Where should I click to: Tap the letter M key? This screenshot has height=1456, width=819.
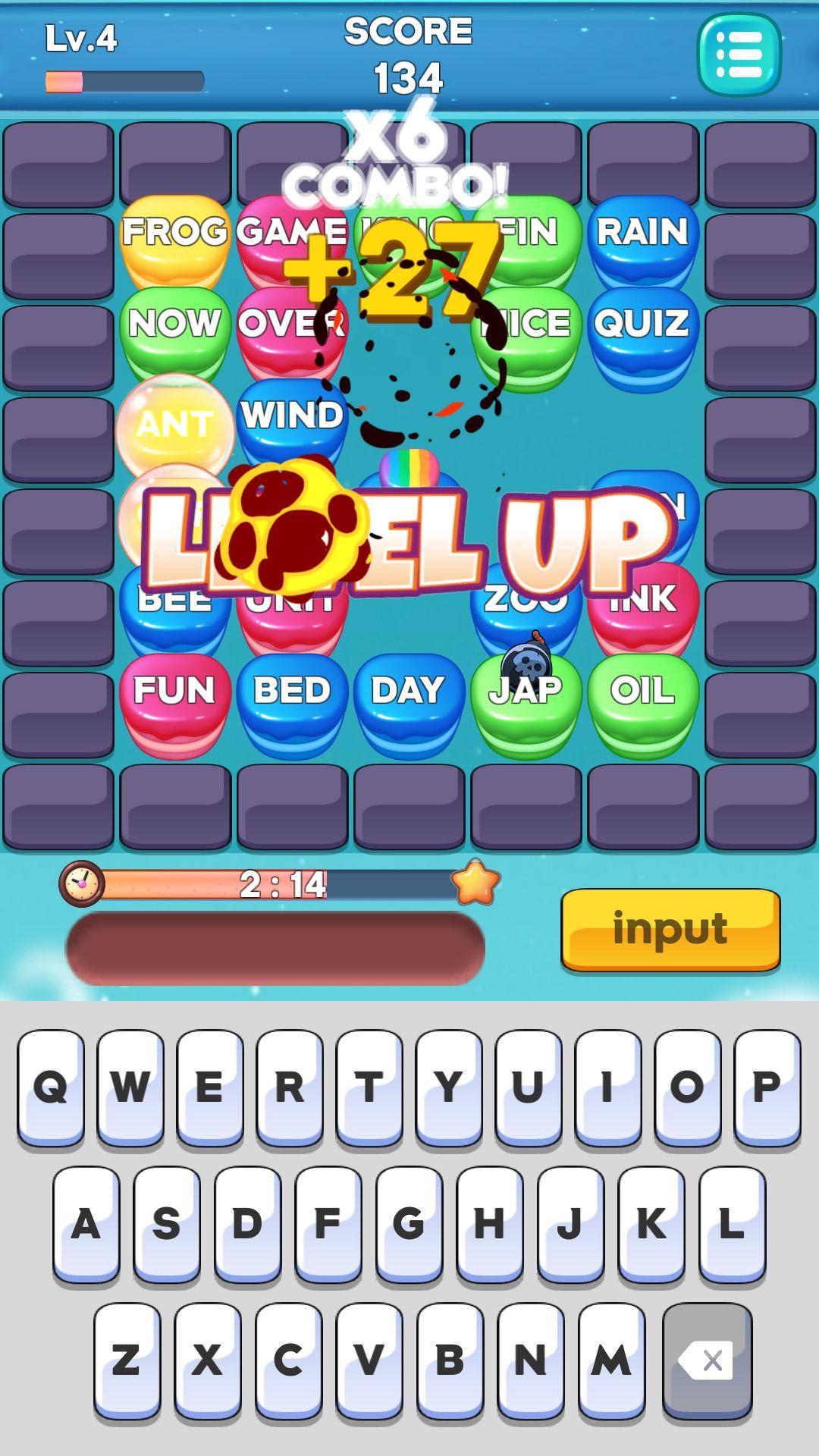click(611, 1361)
